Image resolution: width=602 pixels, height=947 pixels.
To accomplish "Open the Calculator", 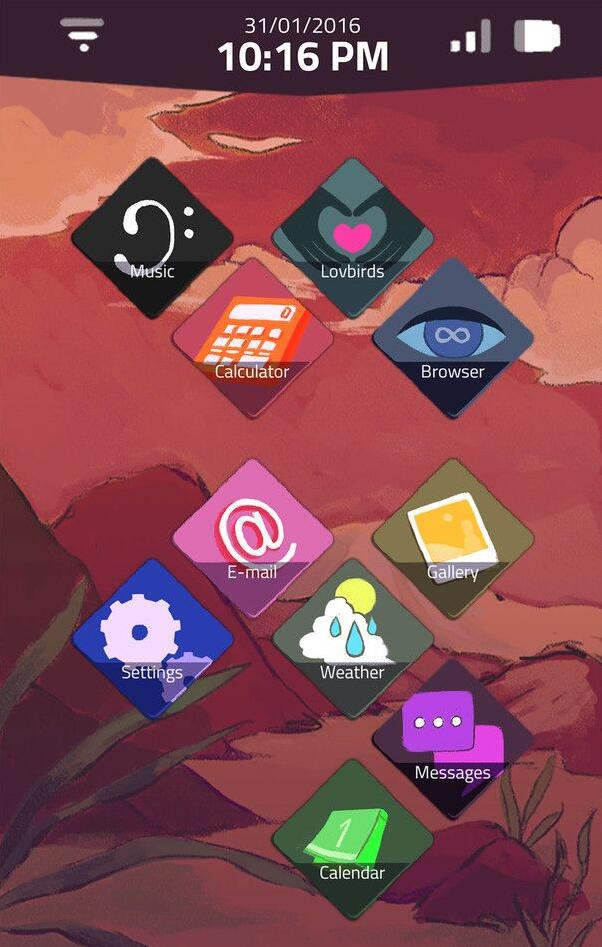I will 252,338.
